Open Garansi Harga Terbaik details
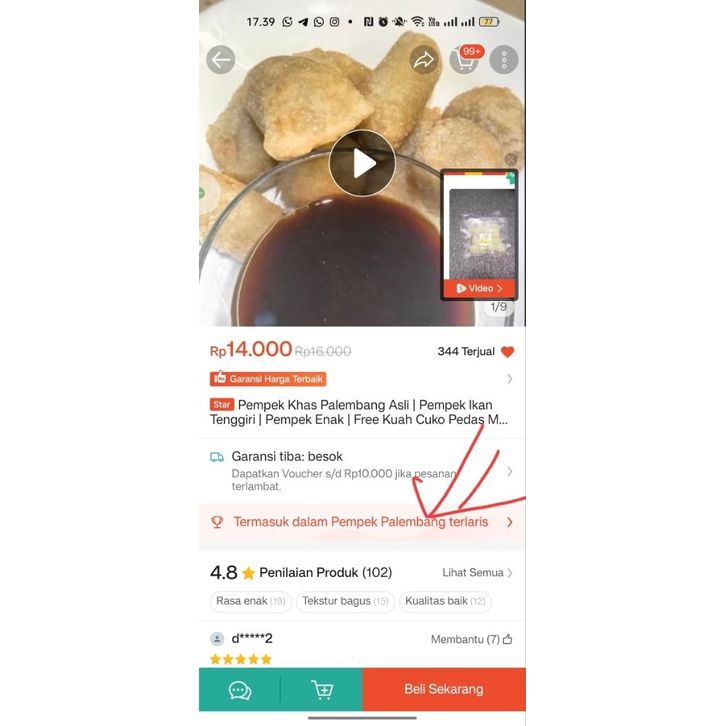726x726 pixels. pyautogui.click(x=362, y=379)
